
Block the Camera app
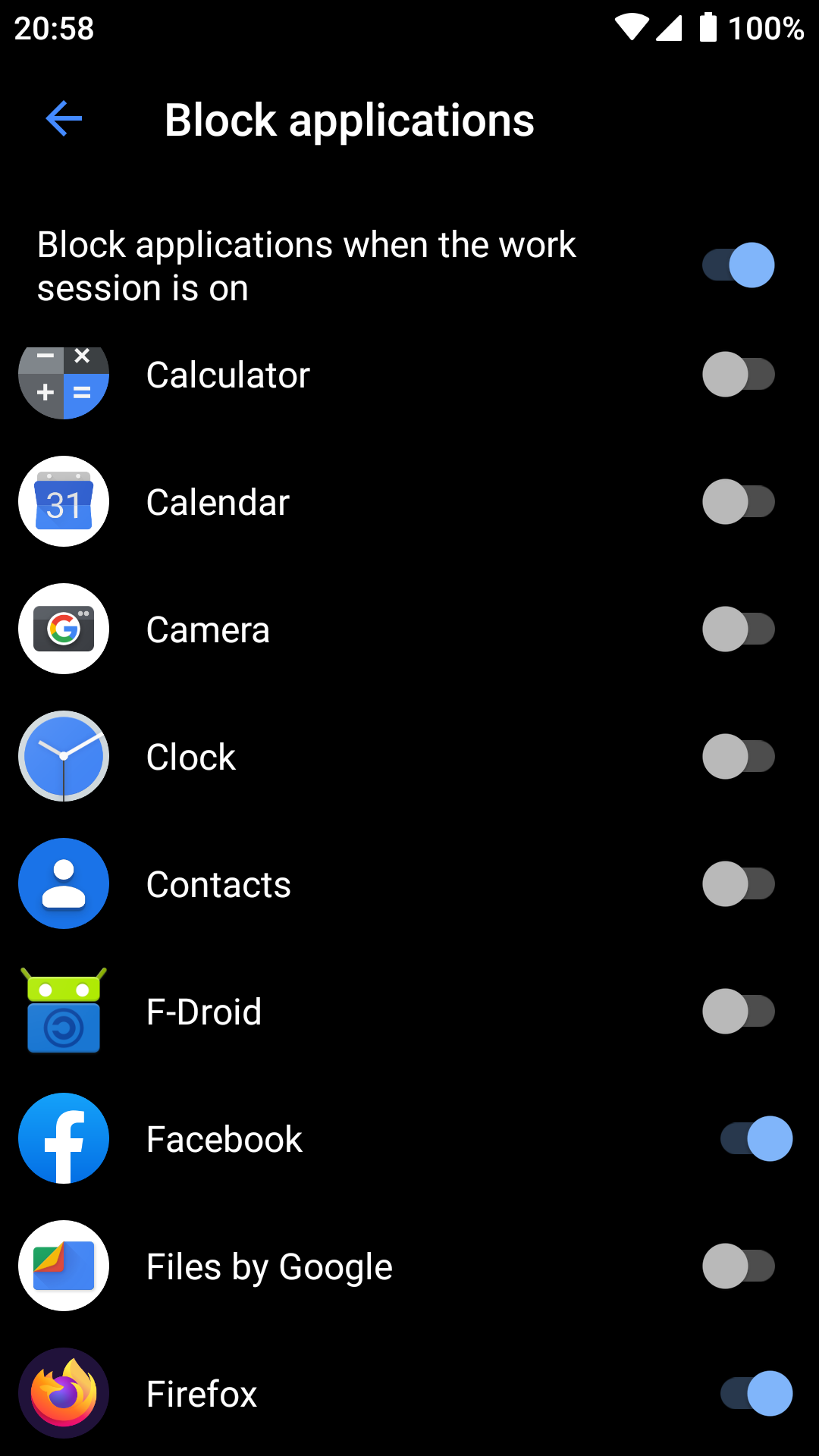[x=738, y=629]
